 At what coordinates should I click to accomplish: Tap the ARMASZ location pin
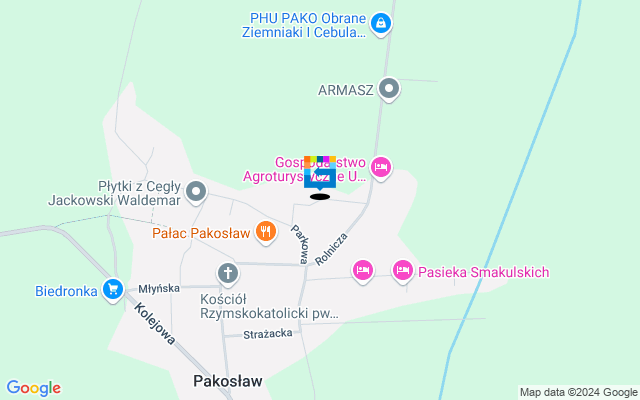[391, 89]
